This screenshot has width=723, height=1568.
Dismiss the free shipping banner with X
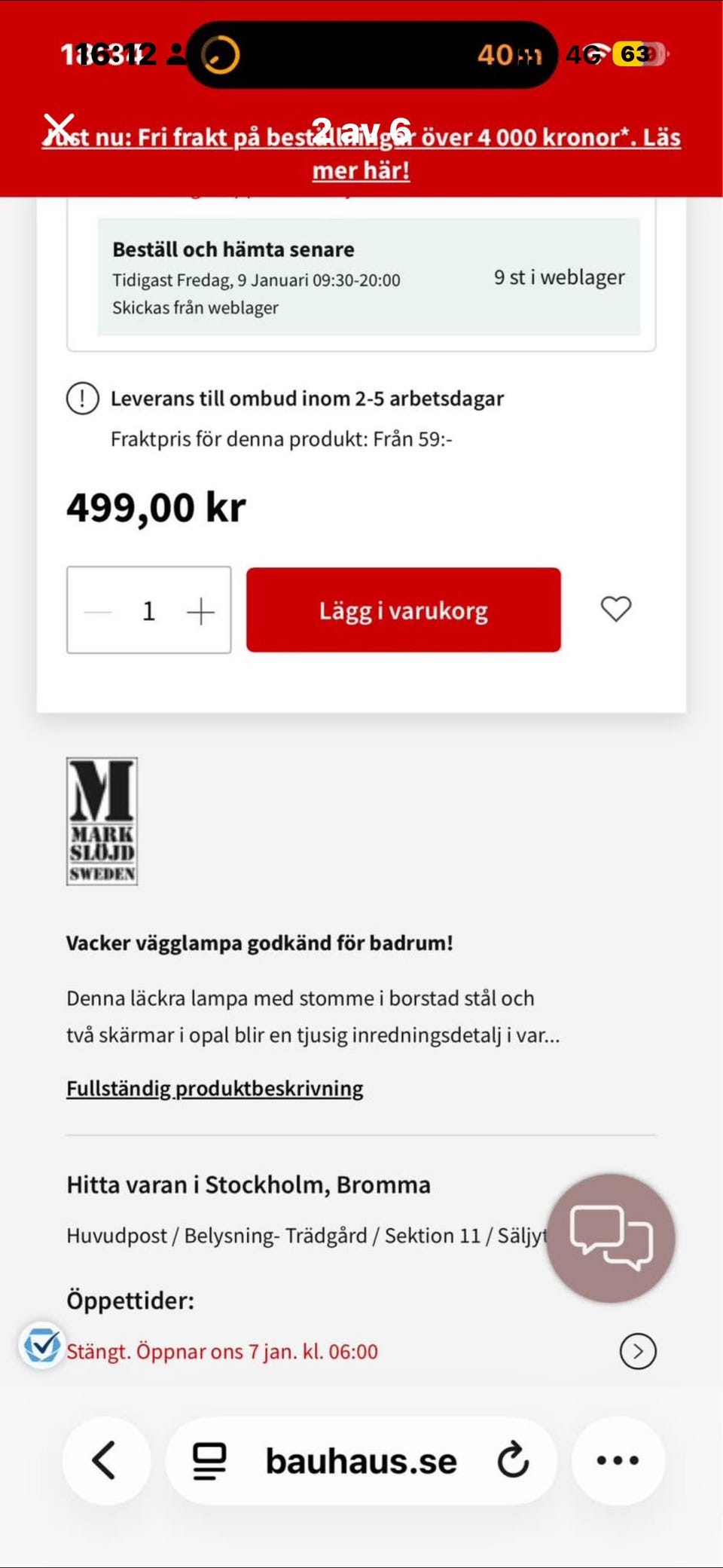coord(59,127)
